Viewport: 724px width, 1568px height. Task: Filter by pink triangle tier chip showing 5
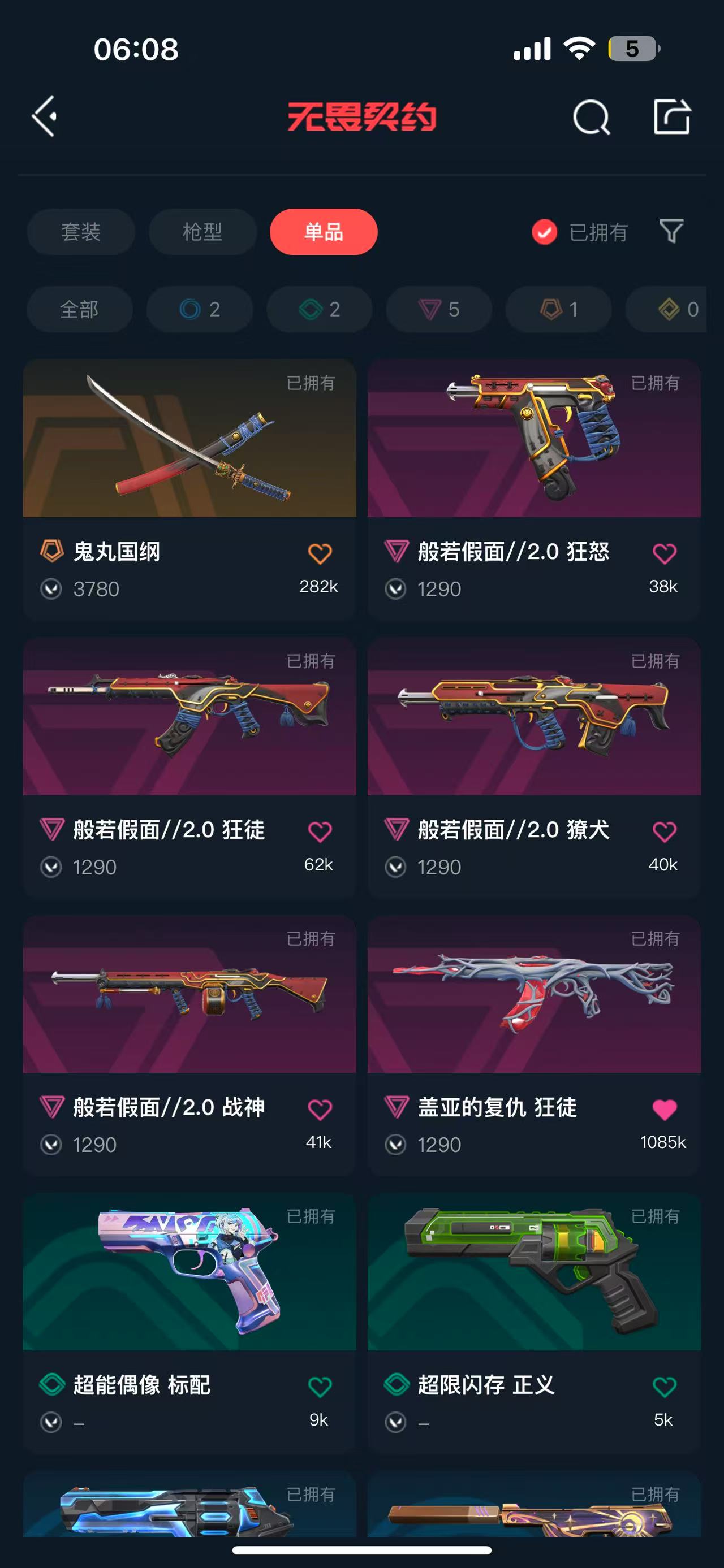[x=439, y=309]
